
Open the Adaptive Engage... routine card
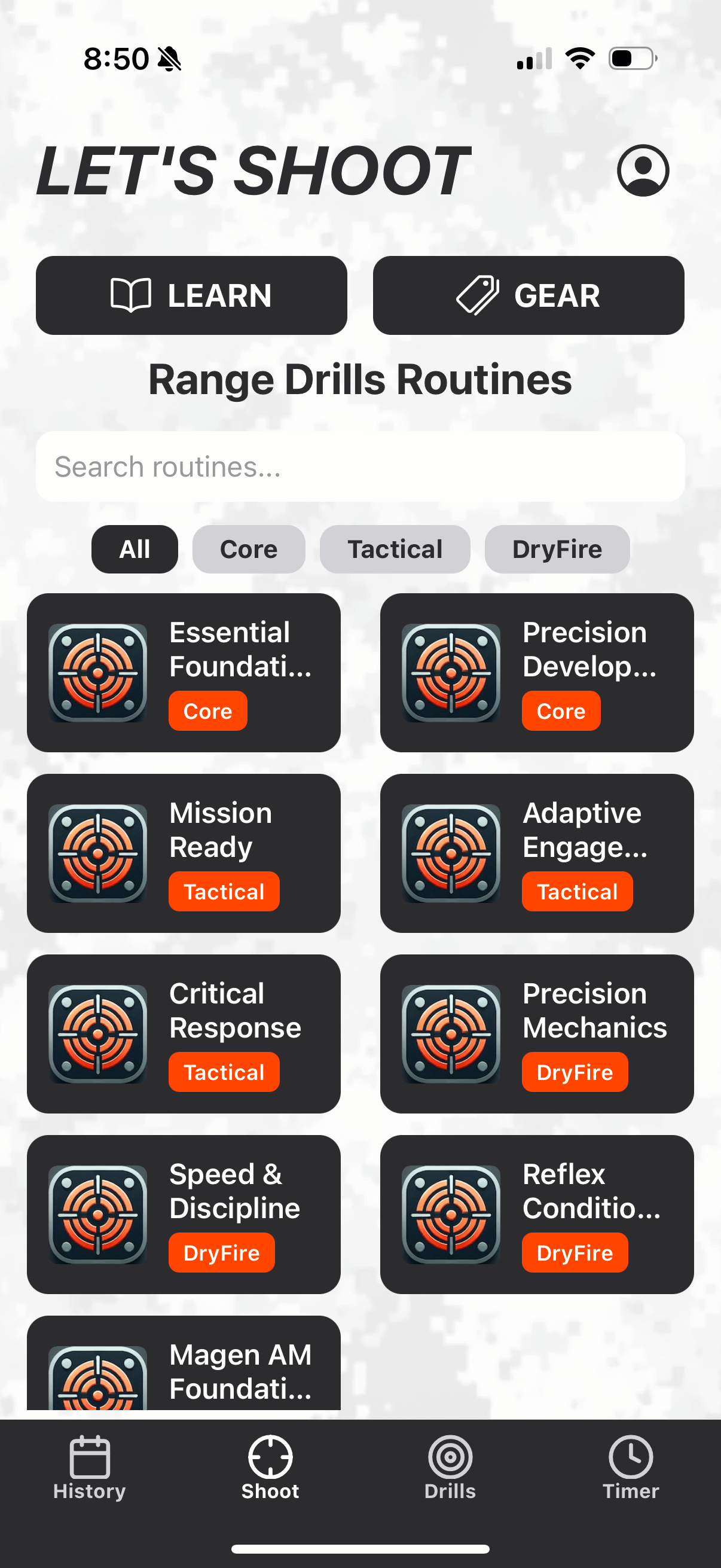[537, 853]
